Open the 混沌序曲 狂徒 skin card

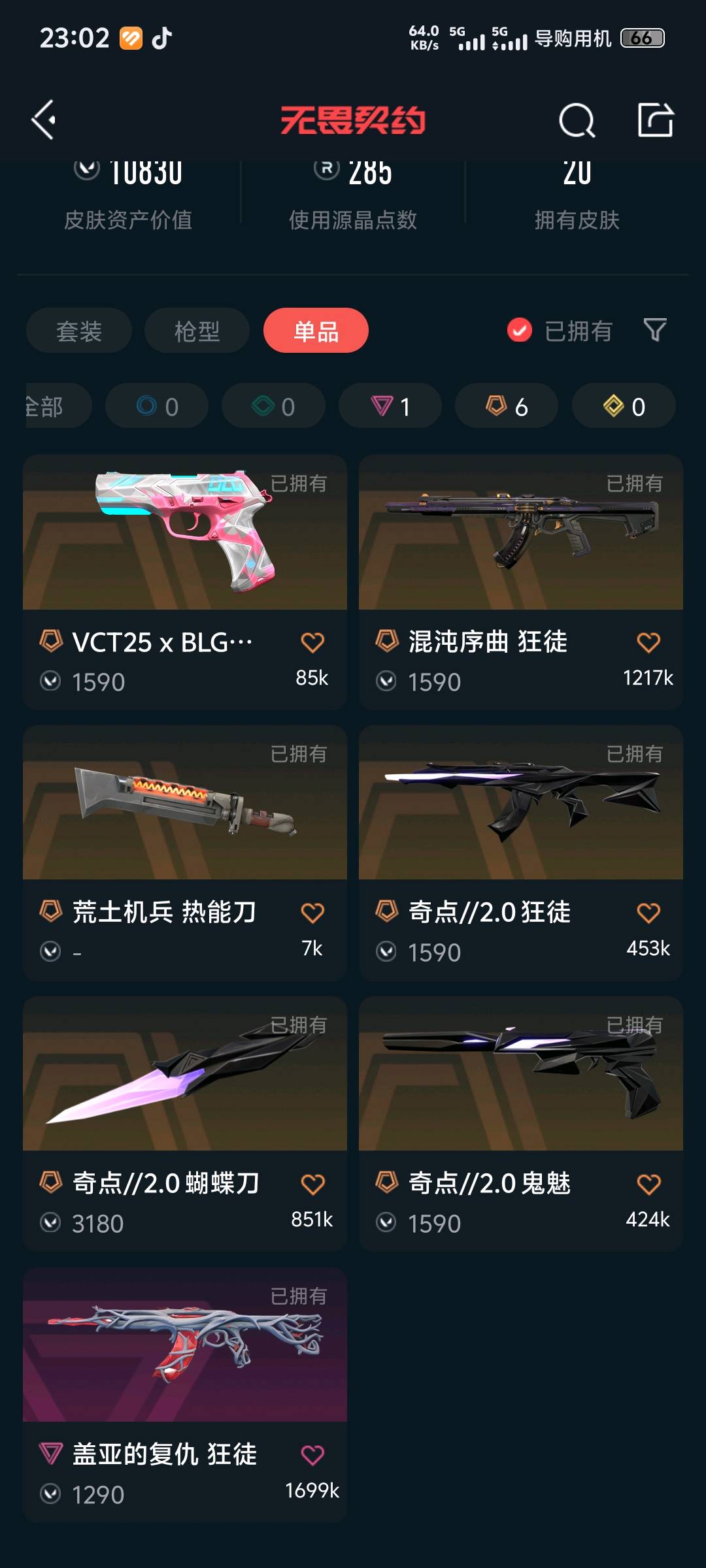521,582
